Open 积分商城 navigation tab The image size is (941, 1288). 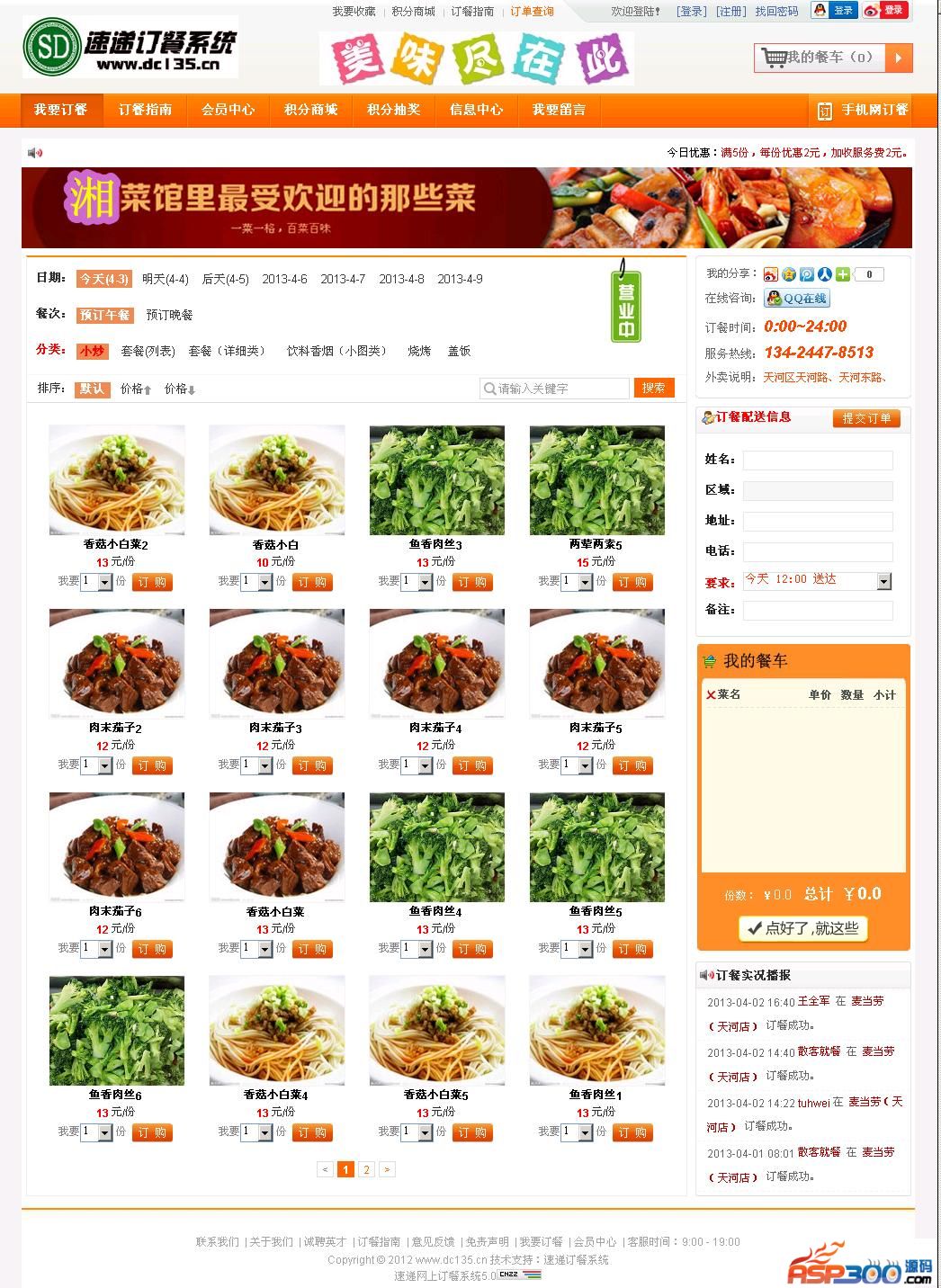(x=310, y=110)
